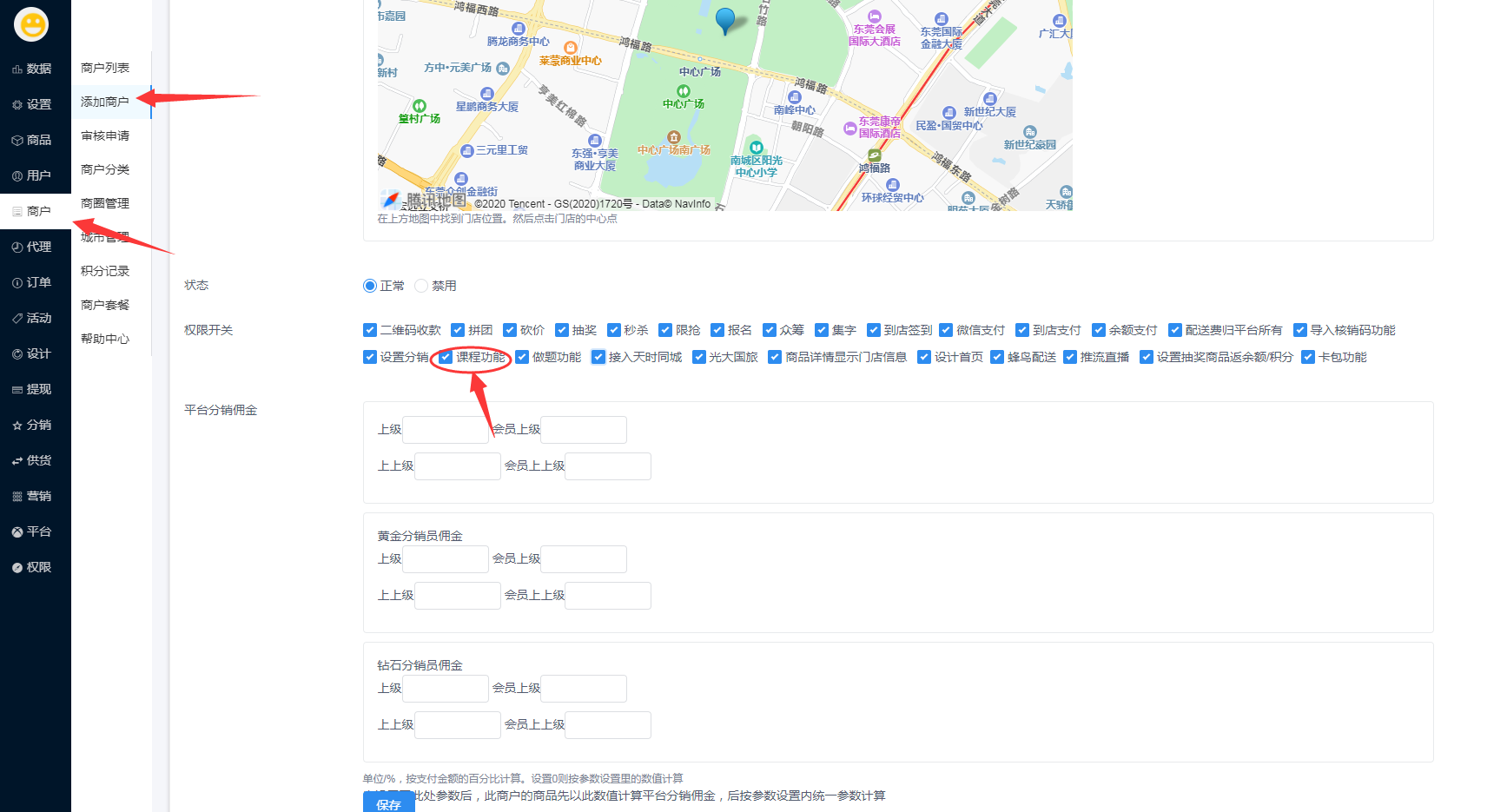Open the 数据 section in sidebar

tap(33, 69)
